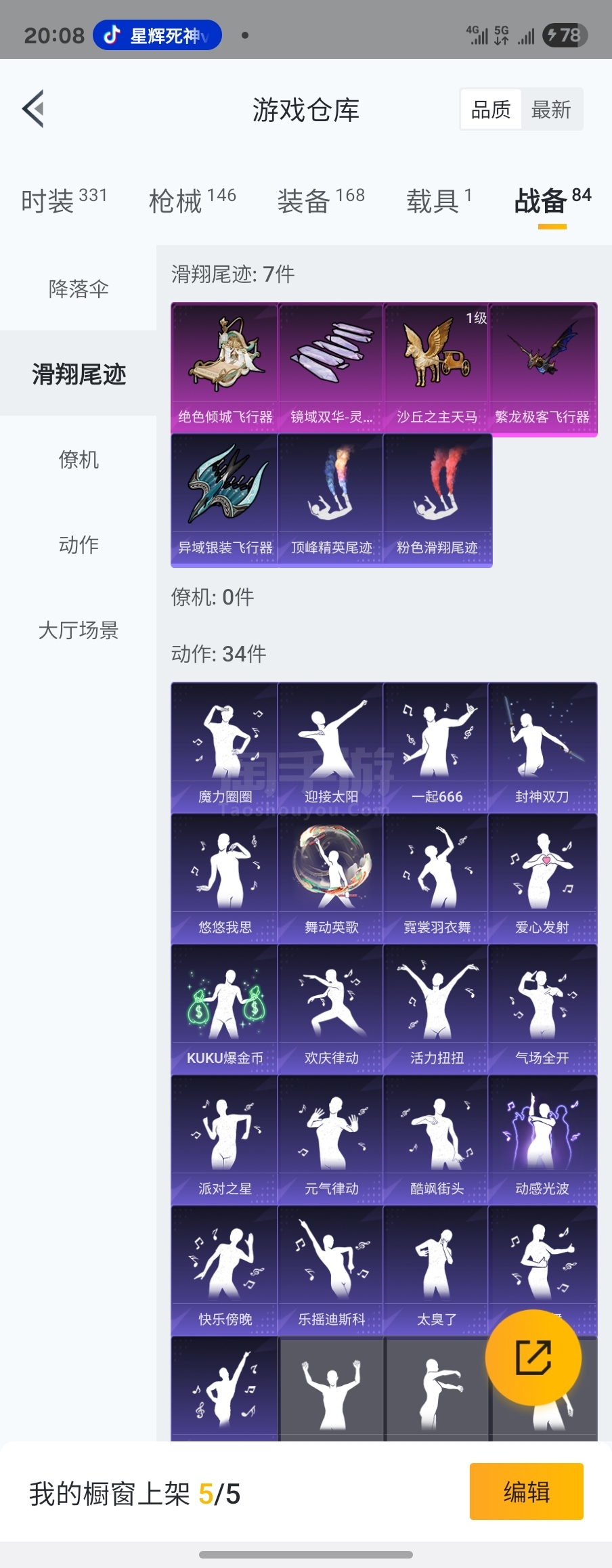
Task: Tap the 编辑 button
Action: pos(526,1491)
